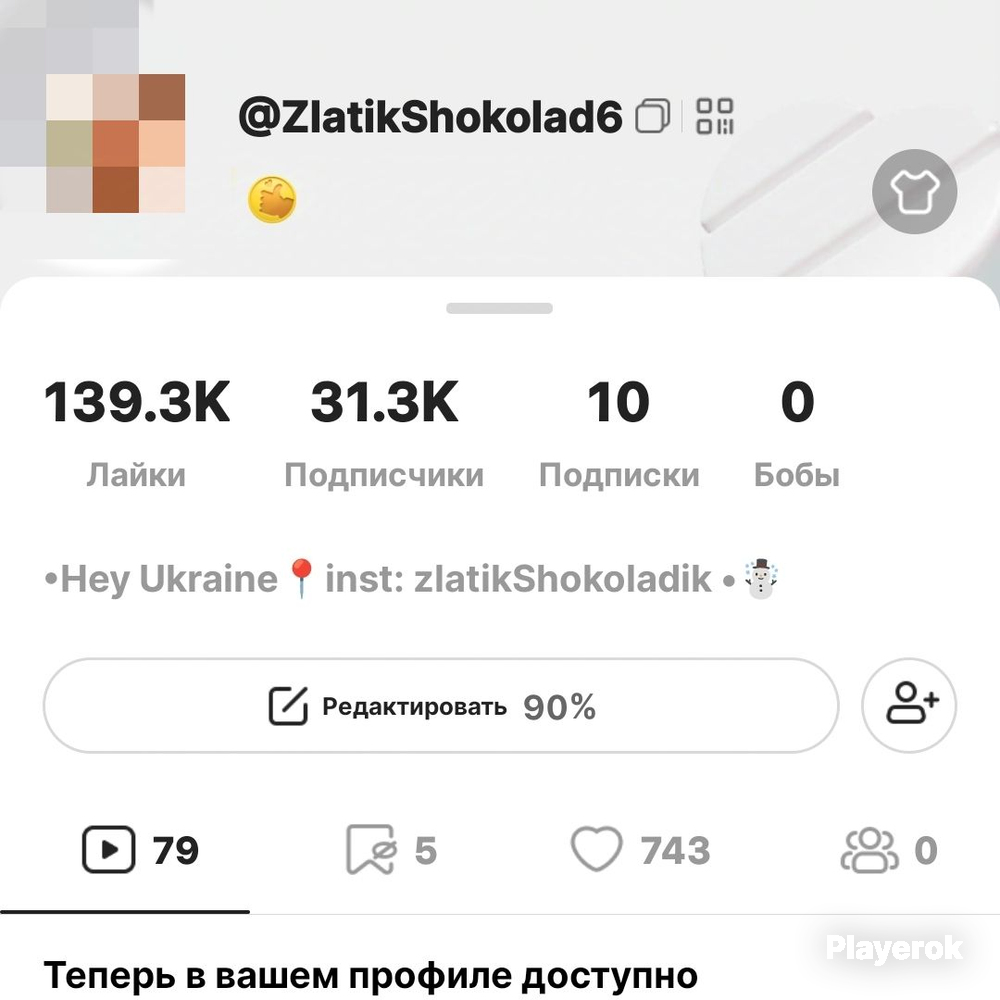Open the liked videos tab with 743
This screenshot has width=1000, height=1000.
coord(640,851)
